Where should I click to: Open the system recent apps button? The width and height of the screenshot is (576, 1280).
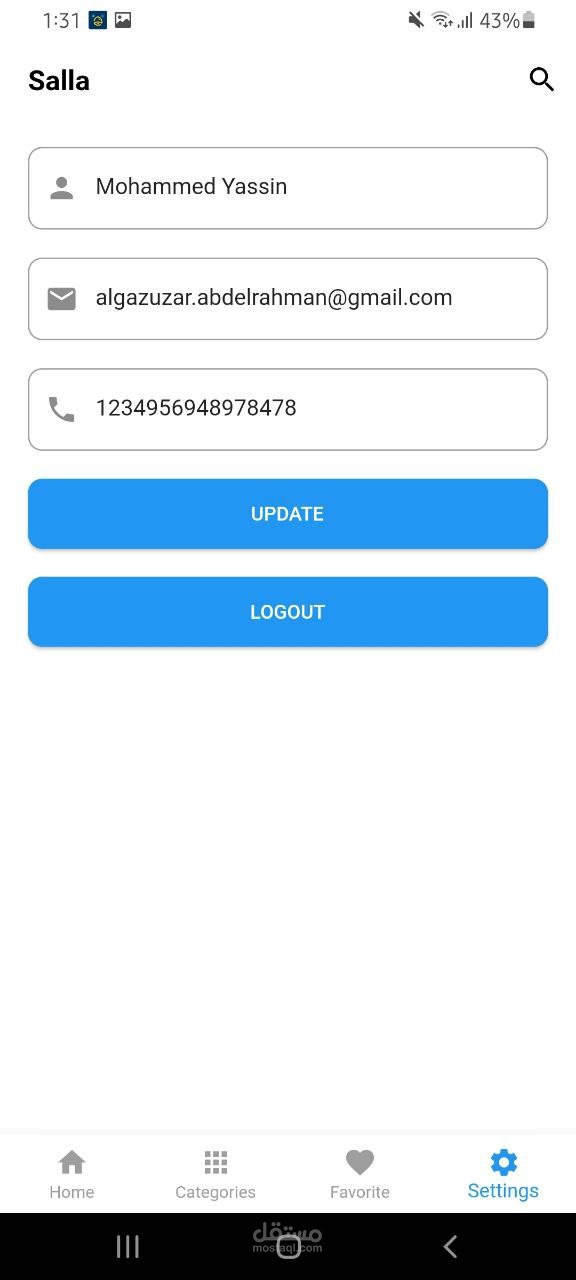(x=127, y=1246)
